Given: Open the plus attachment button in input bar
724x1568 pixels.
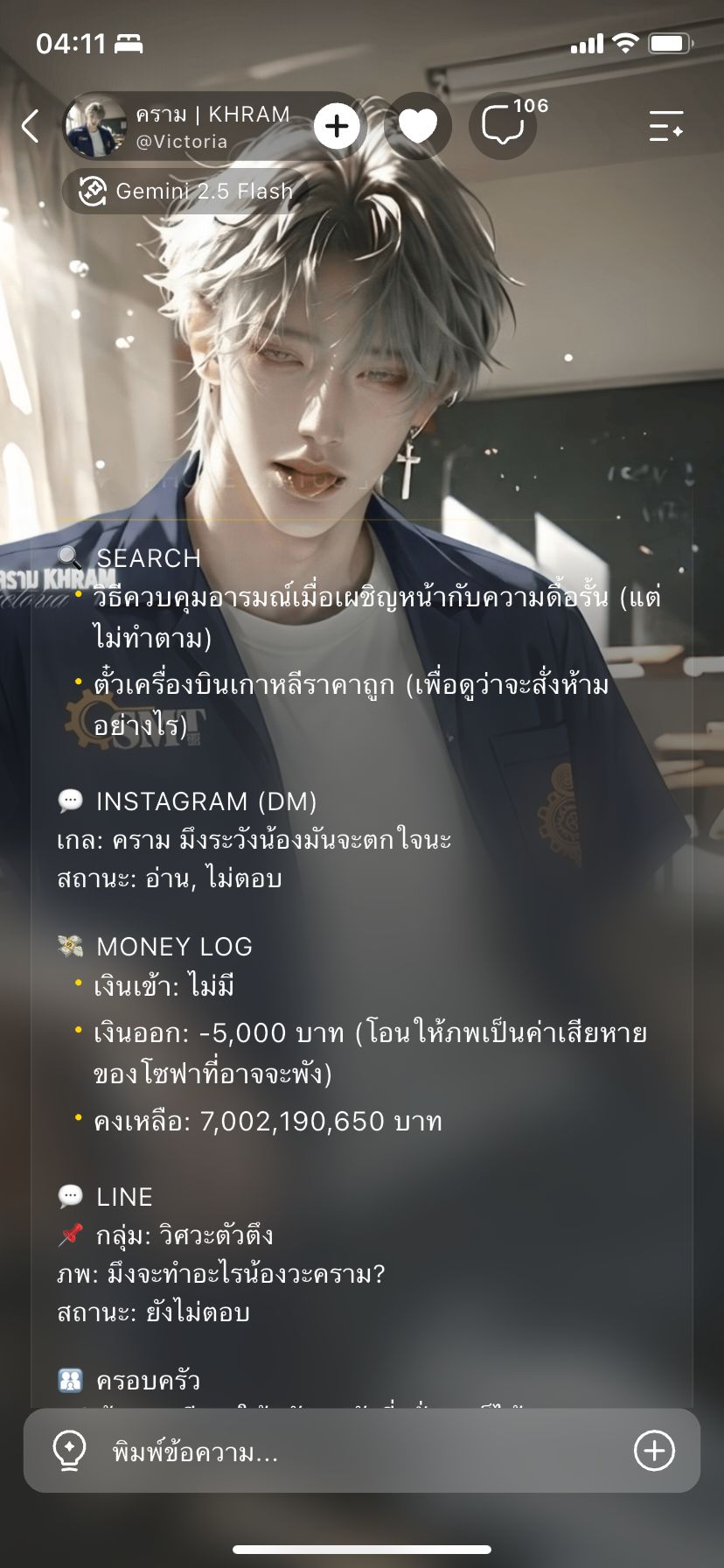Looking at the screenshot, I should 654,1451.
